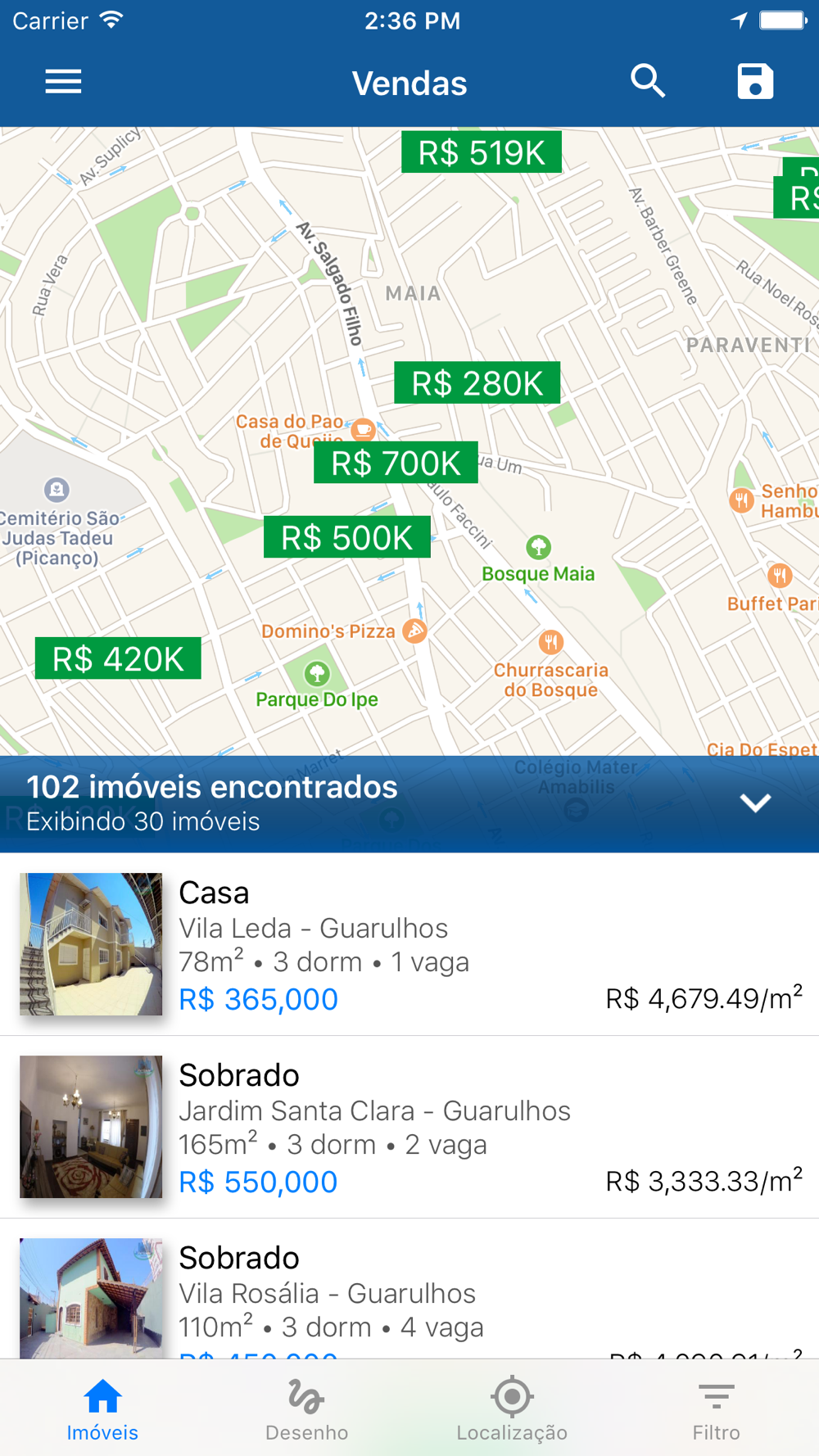
Task: Open the Sobrado listing in Vila Rosália
Action: (x=409, y=1294)
